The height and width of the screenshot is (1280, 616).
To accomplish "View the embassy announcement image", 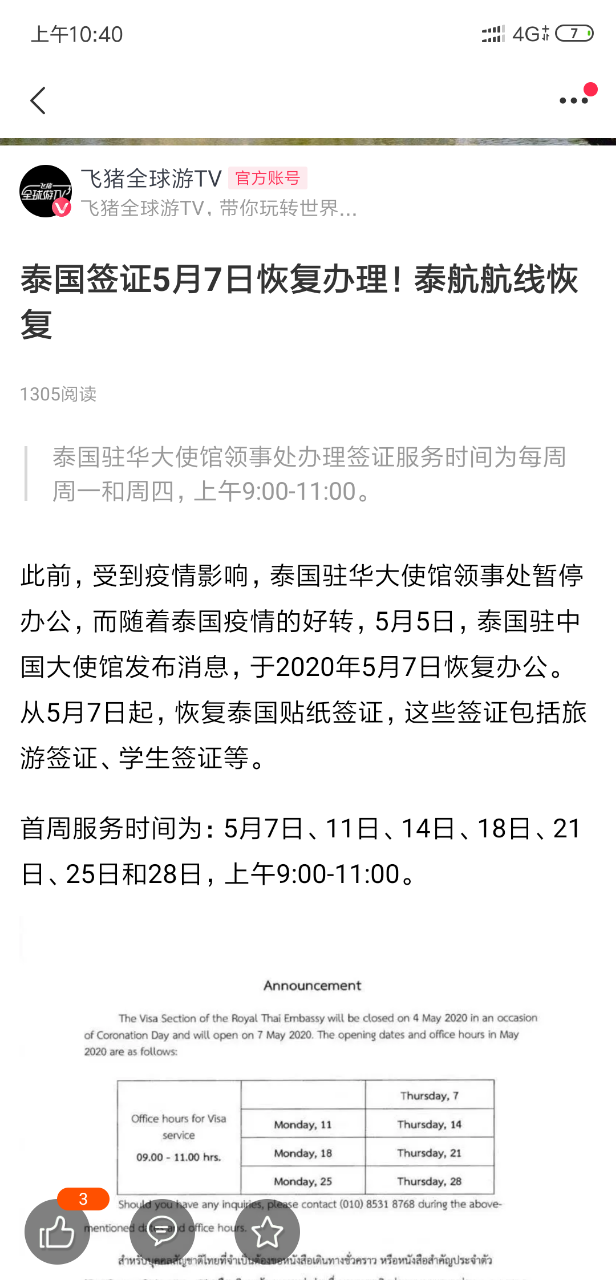I will pyautogui.click(x=310, y=1080).
